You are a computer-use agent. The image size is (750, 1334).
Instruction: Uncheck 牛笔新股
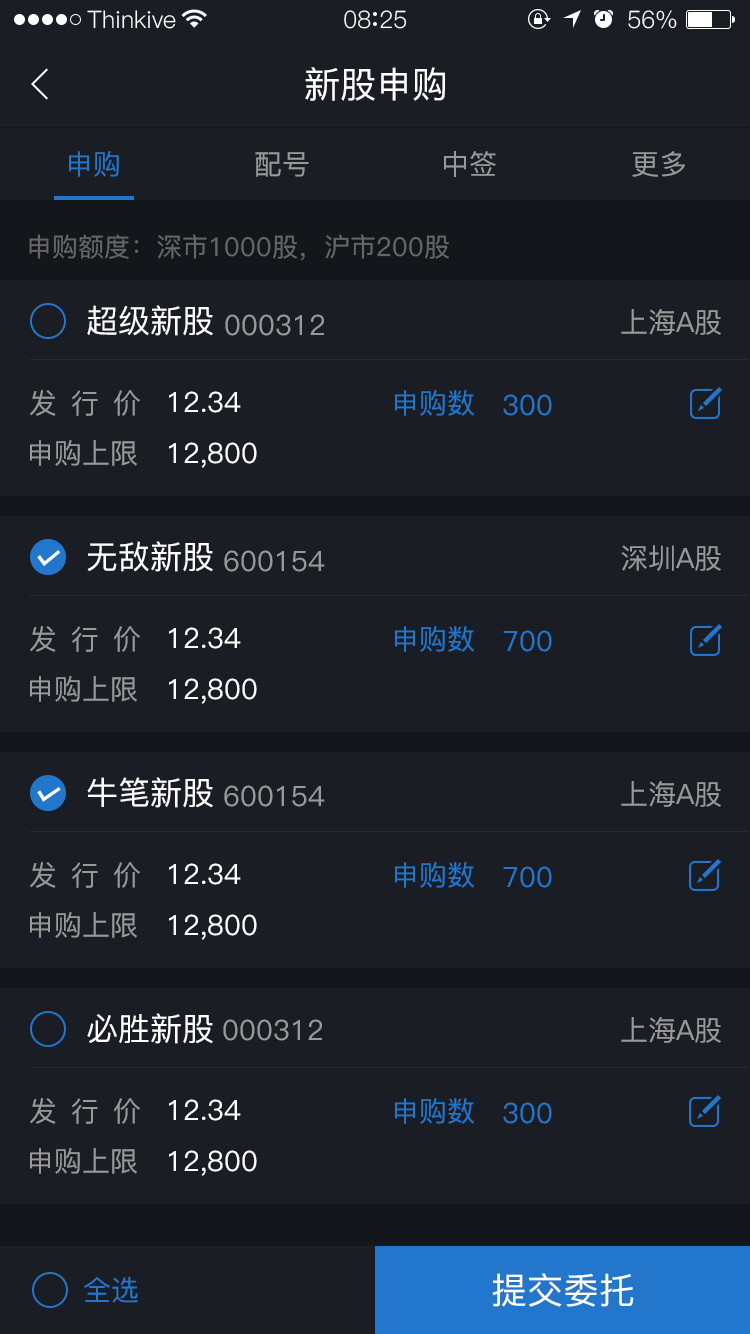pos(48,794)
